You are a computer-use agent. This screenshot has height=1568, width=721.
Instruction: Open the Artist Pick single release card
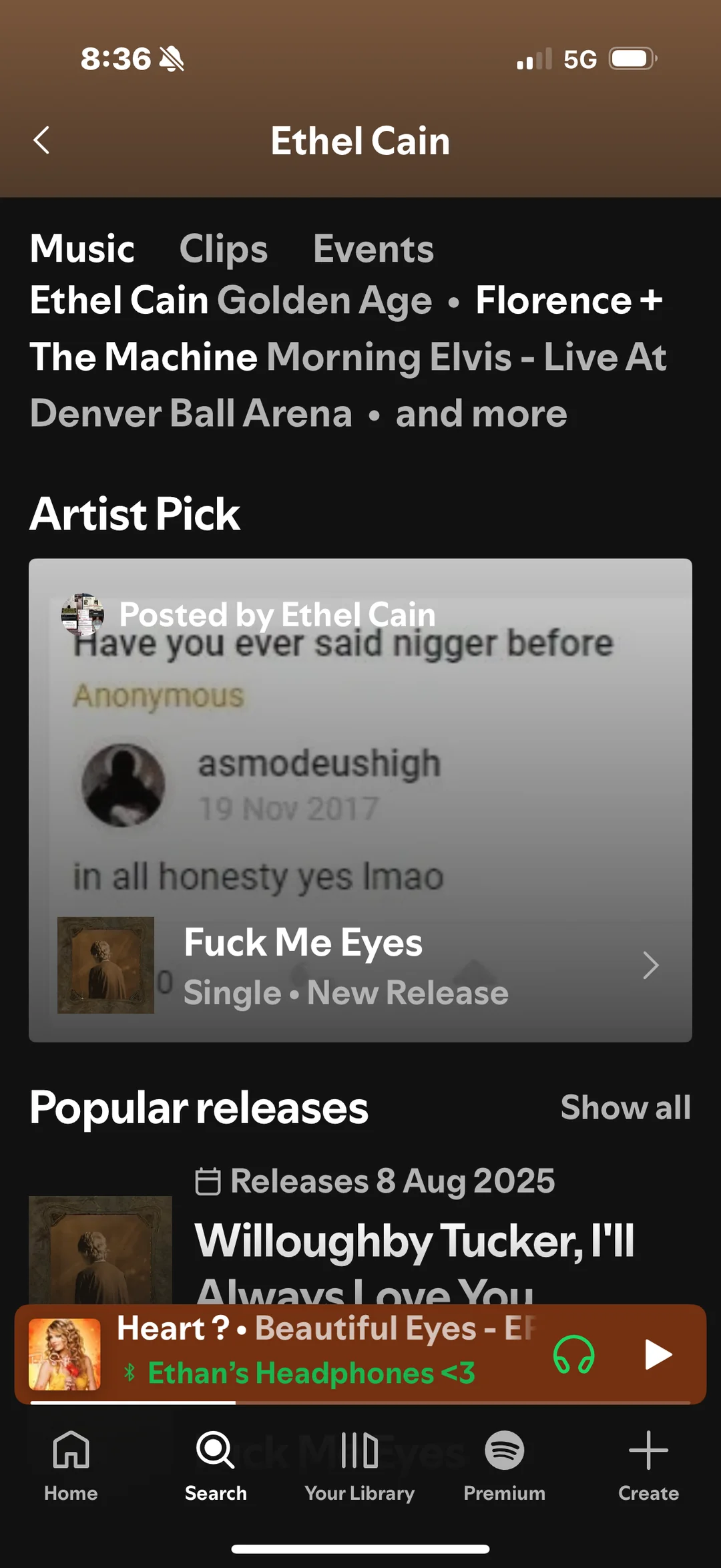click(360, 965)
